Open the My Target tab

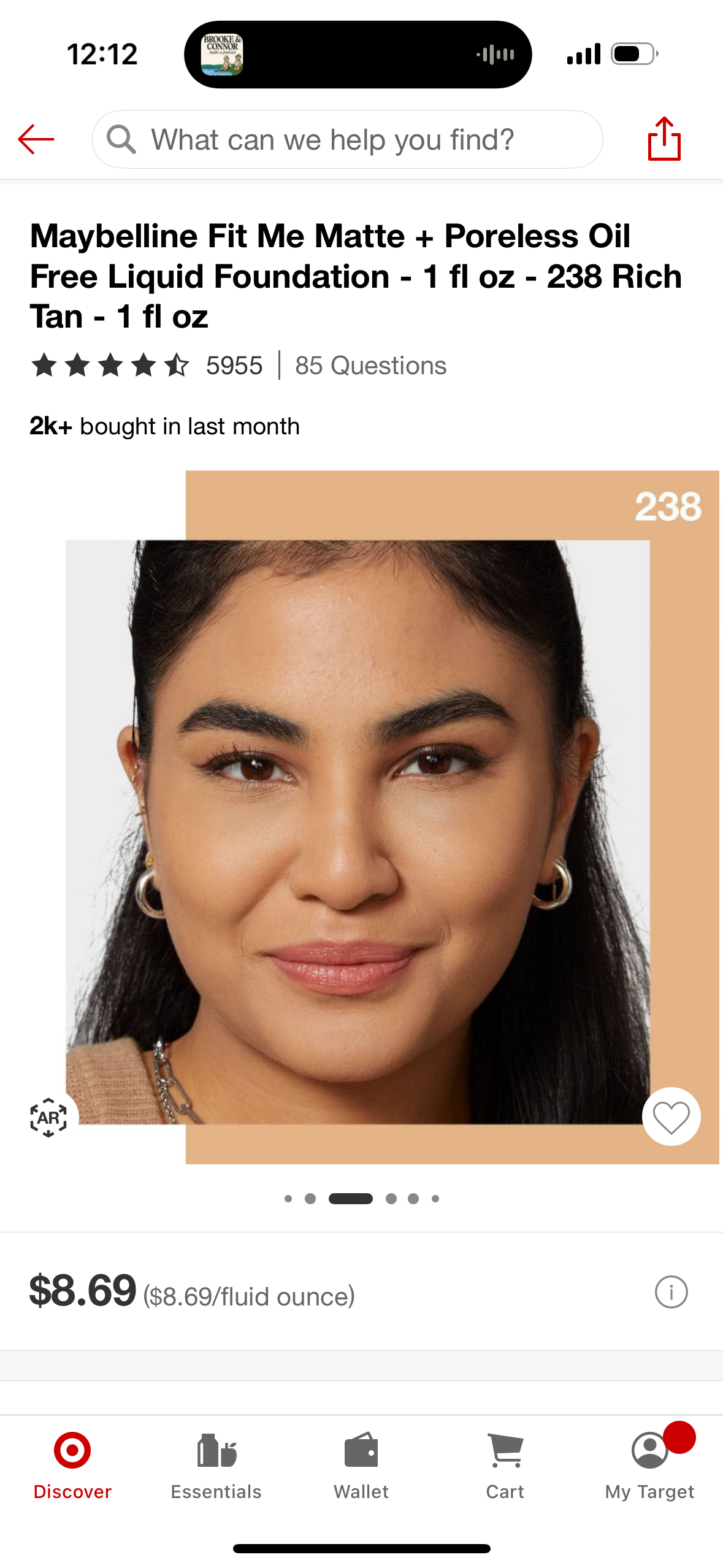(x=649, y=1466)
